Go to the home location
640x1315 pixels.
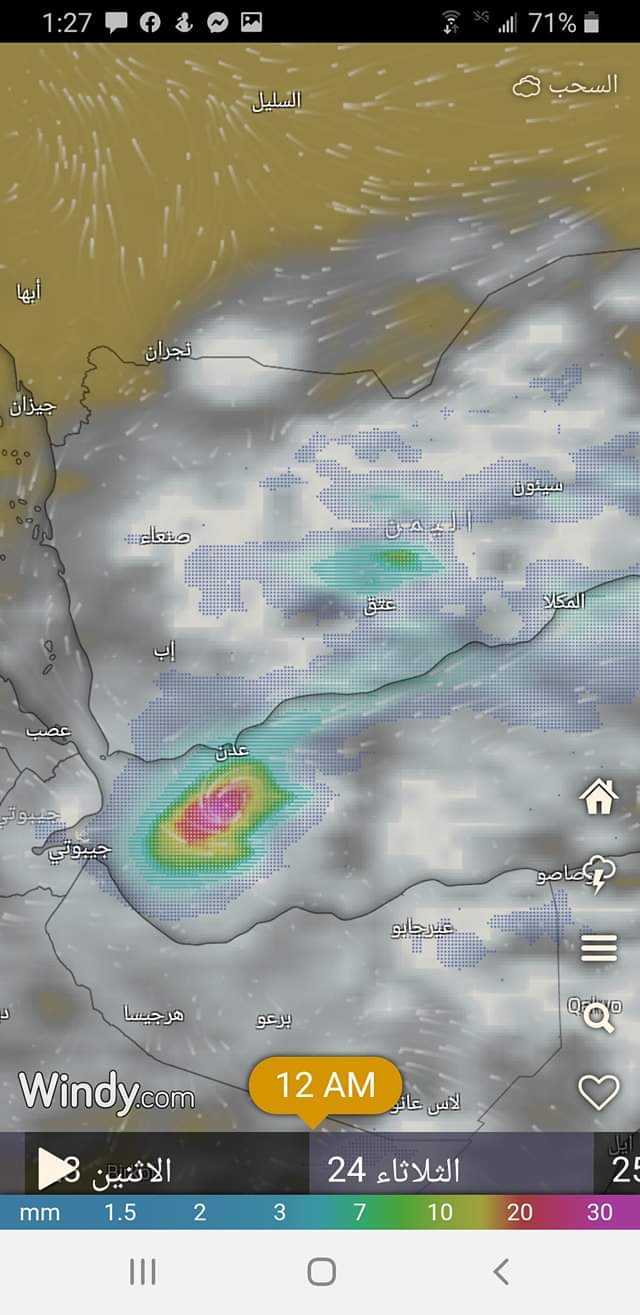pyautogui.click(x=599, y=797)
